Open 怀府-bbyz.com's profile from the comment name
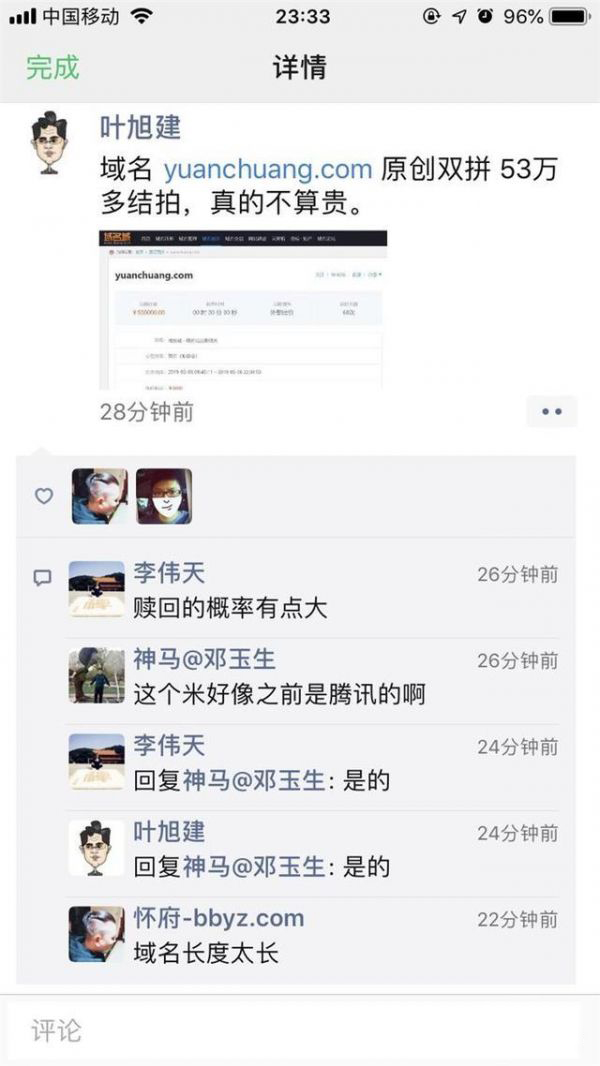The width and height of the screenshot is (600, 1066). pos(218,918)
